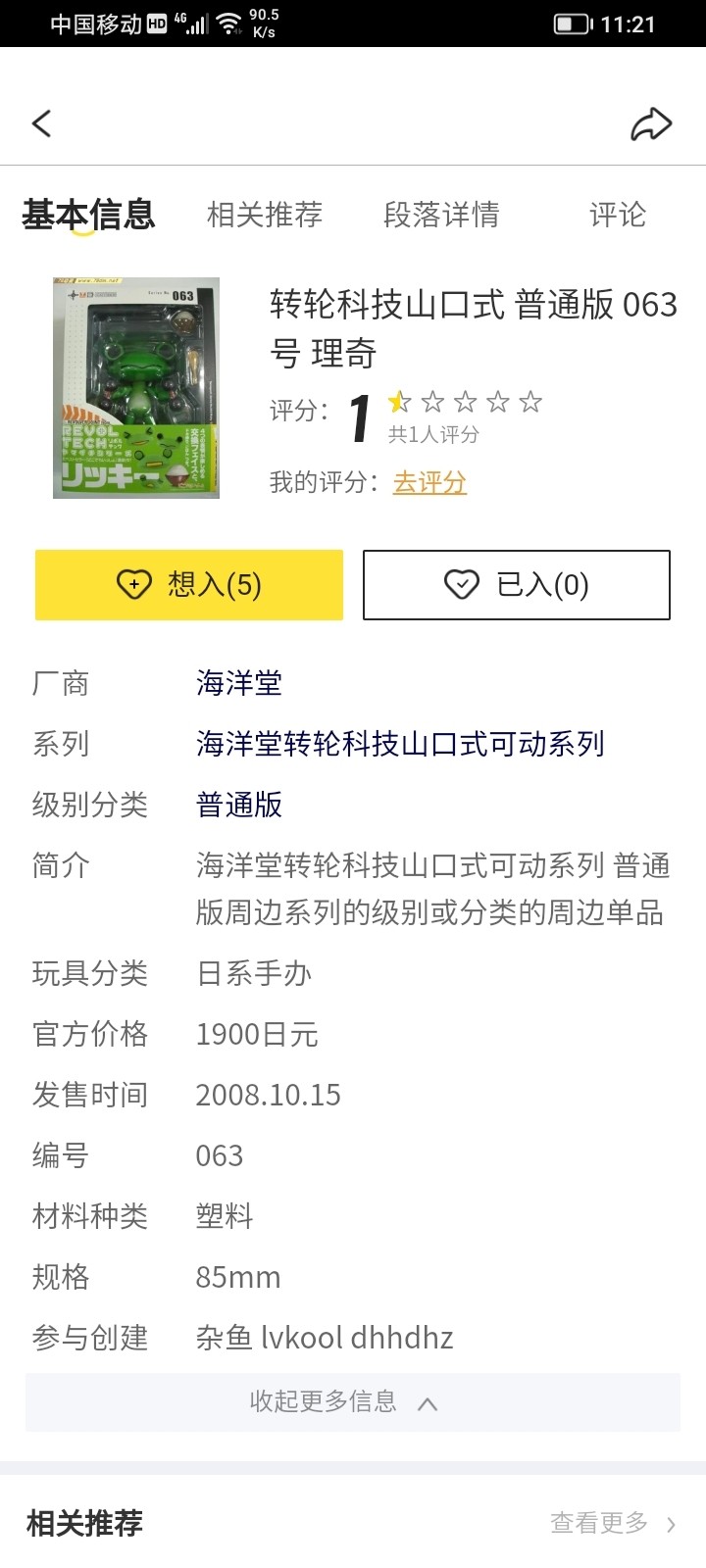Mark as owned with 已入(0)
This screenshot has height=1568, width=706.
pyautogui.click(x=517, y=585)
